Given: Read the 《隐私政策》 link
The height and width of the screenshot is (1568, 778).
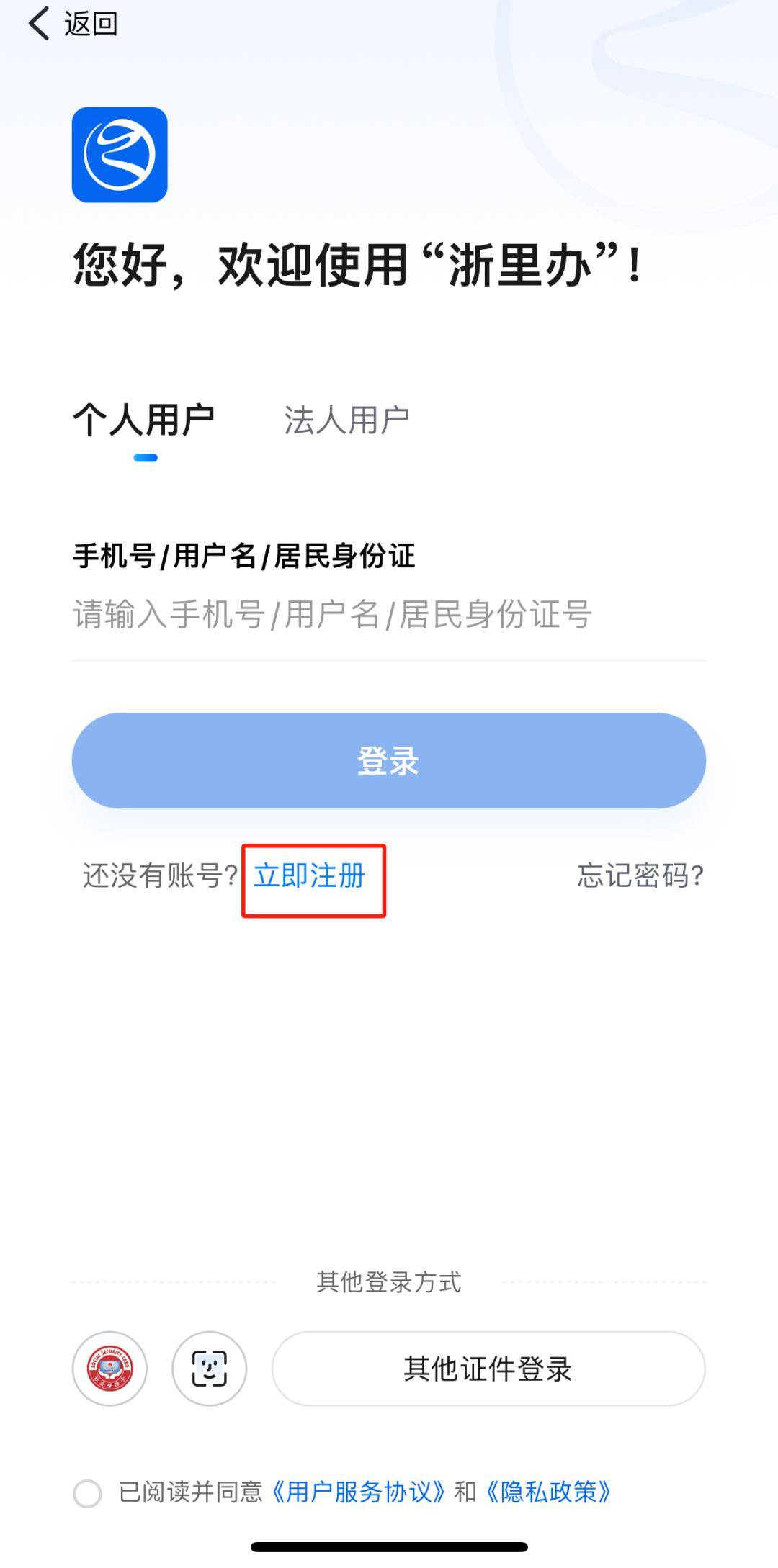Looking at the screenshot, I should (x=549, y=1492).
